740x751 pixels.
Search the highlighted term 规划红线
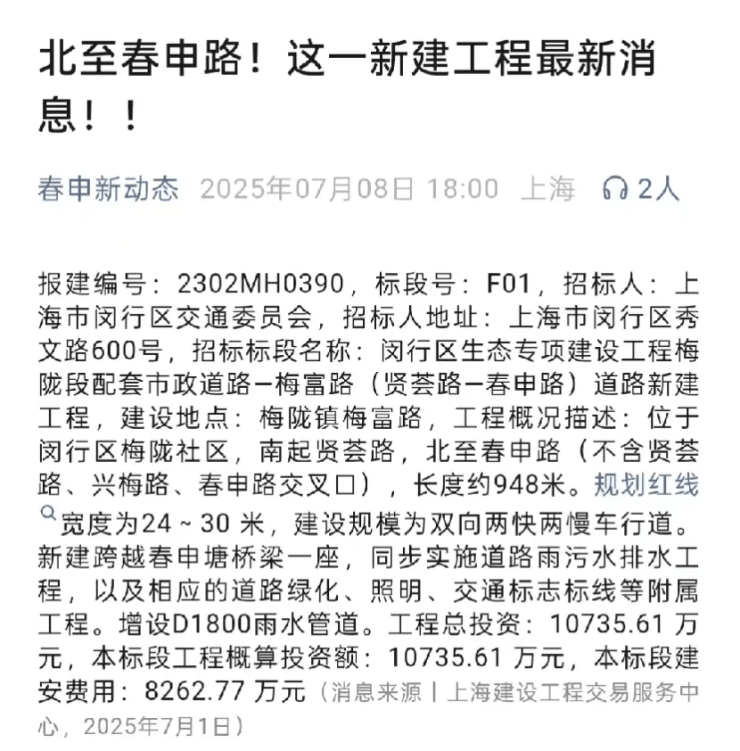pos(646,486)
